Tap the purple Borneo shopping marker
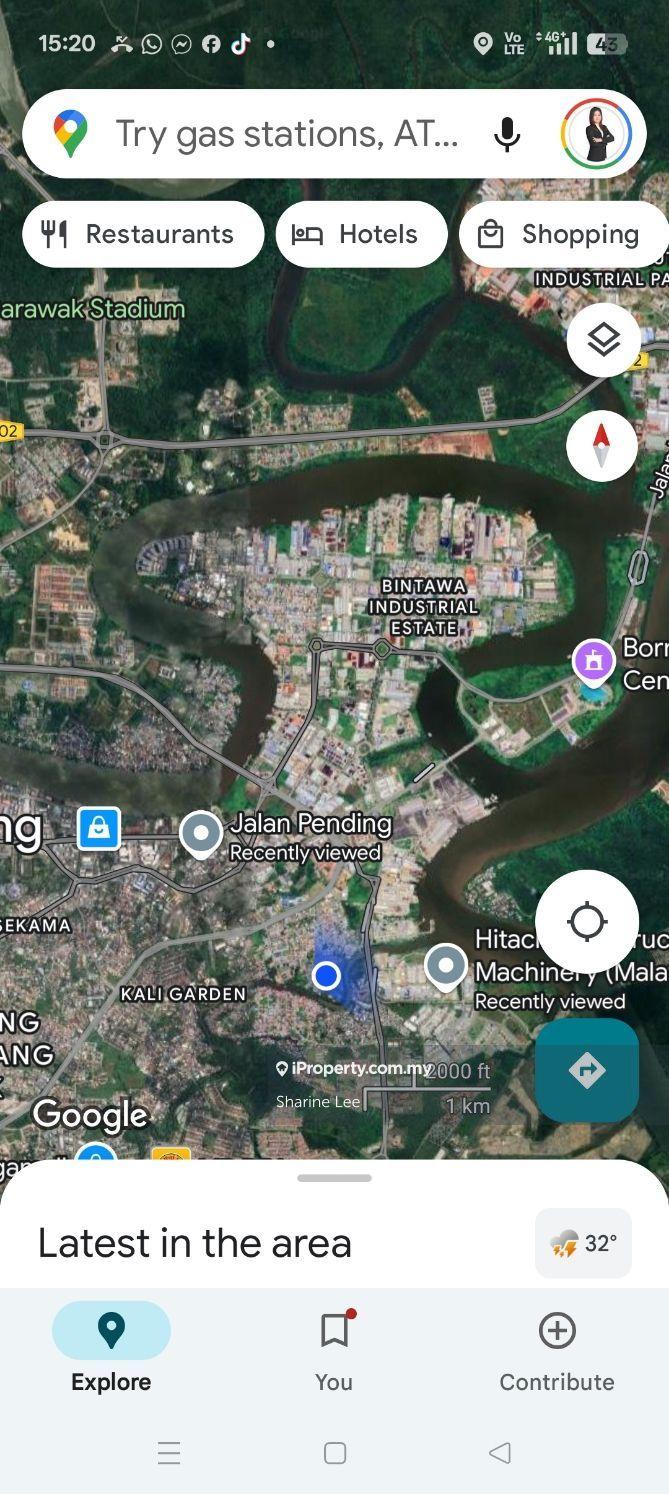This screenshot has height=1494, width=669. (593, 661)
